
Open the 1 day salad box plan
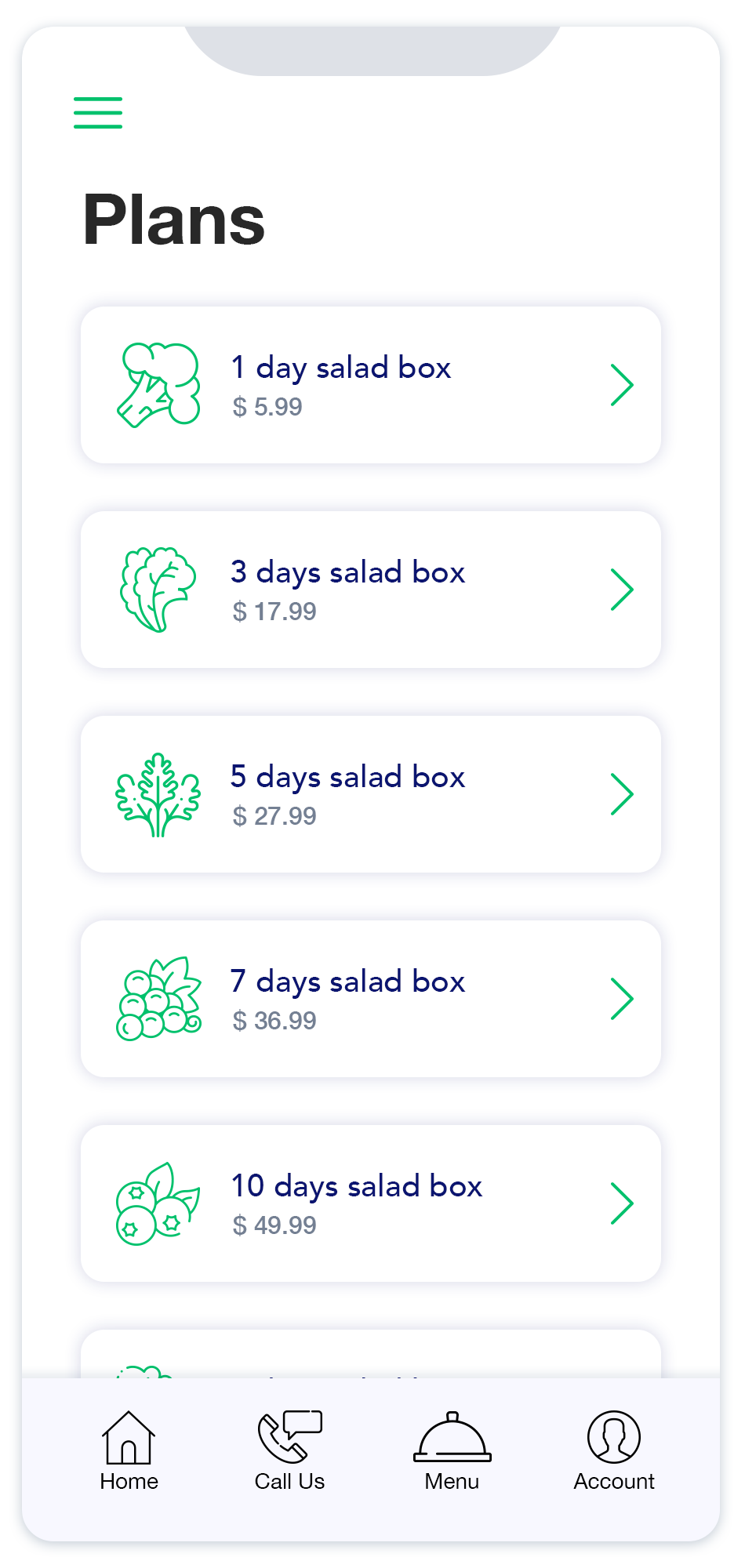[371, 385]
